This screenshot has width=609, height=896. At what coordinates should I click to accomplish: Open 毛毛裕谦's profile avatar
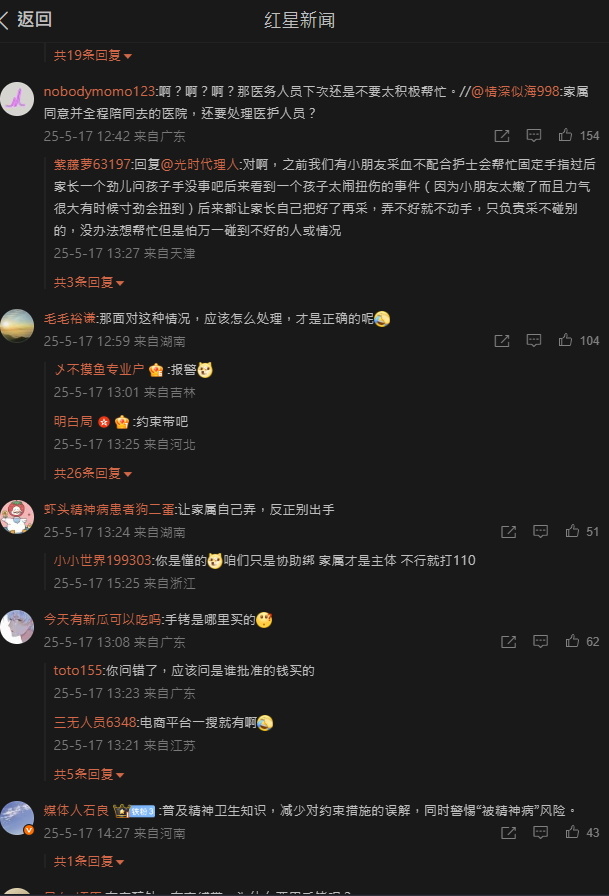pos(18,326)
